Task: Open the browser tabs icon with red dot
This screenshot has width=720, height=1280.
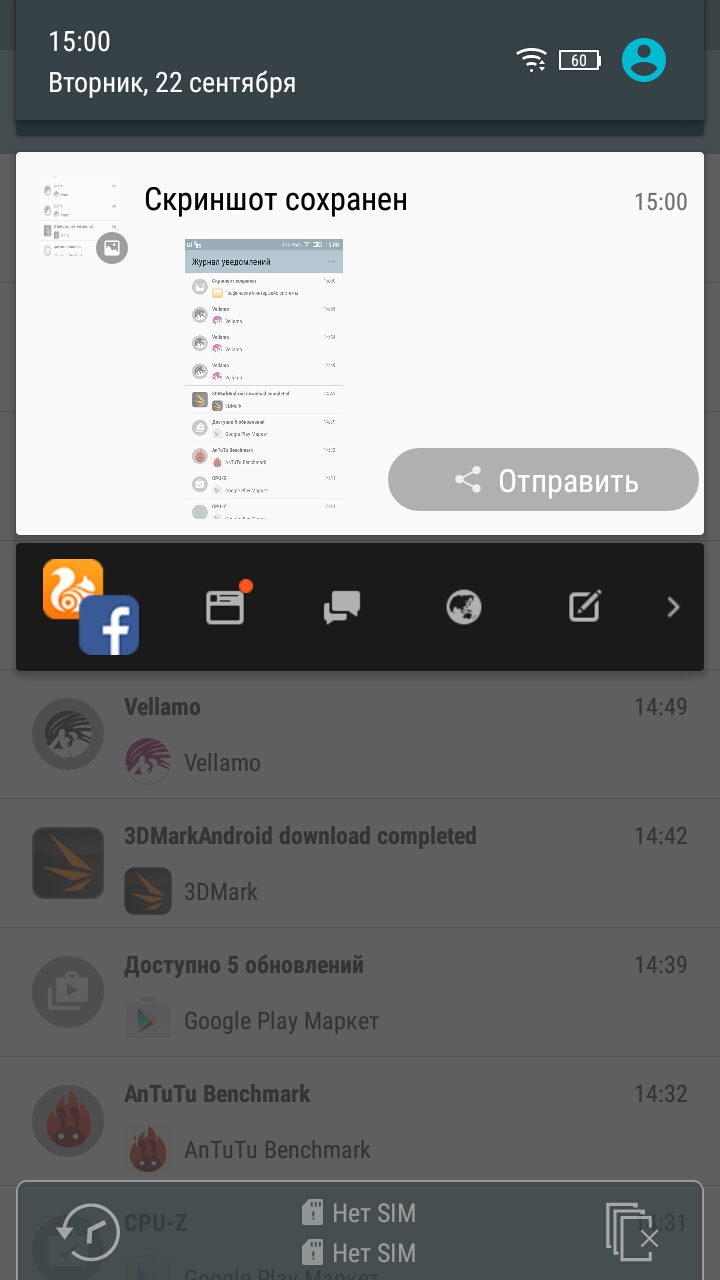Action: pyautogui.click(x=226, y=606)
